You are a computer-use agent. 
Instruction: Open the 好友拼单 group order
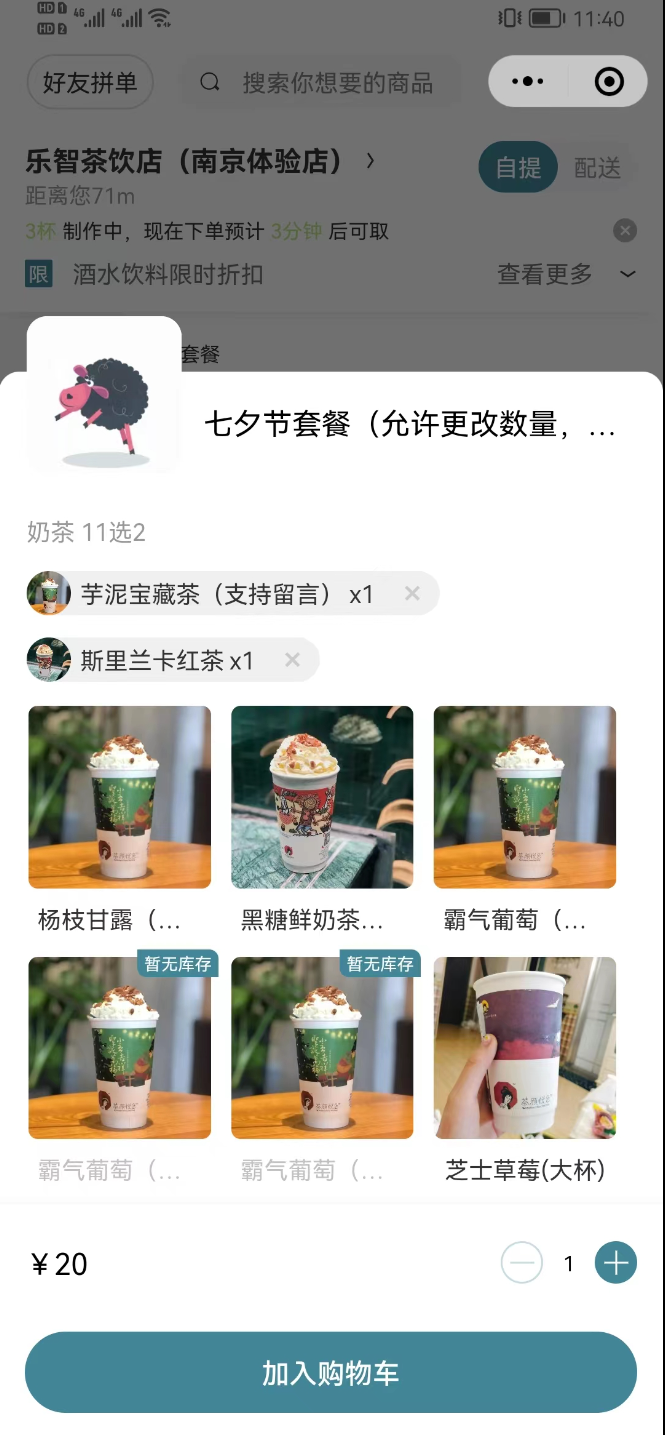pyautogui.click(x=90, y=82)
